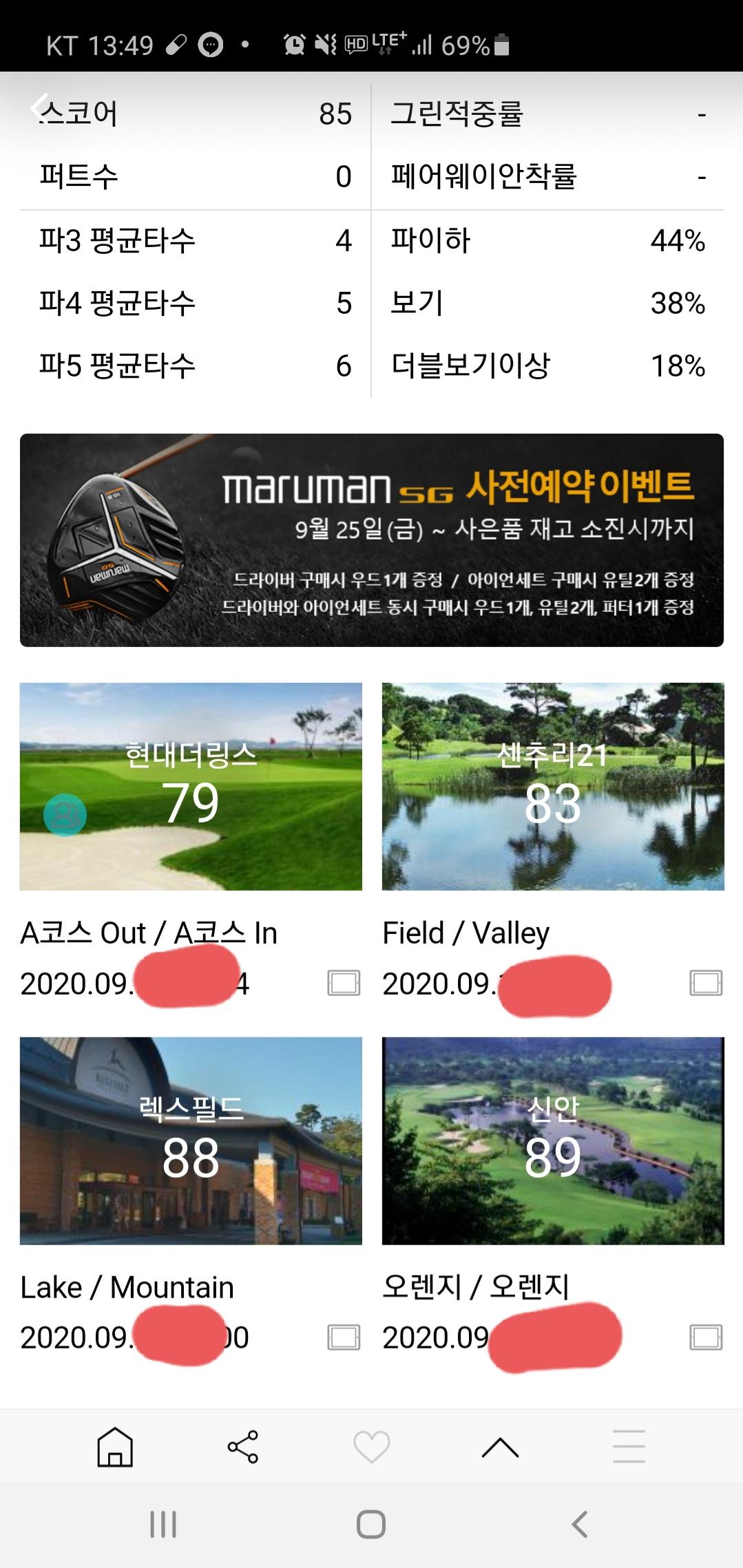This screenshot has width=743, height=1568.
Task: Open the 신안 round with score 89
Action: (553, 1141)
